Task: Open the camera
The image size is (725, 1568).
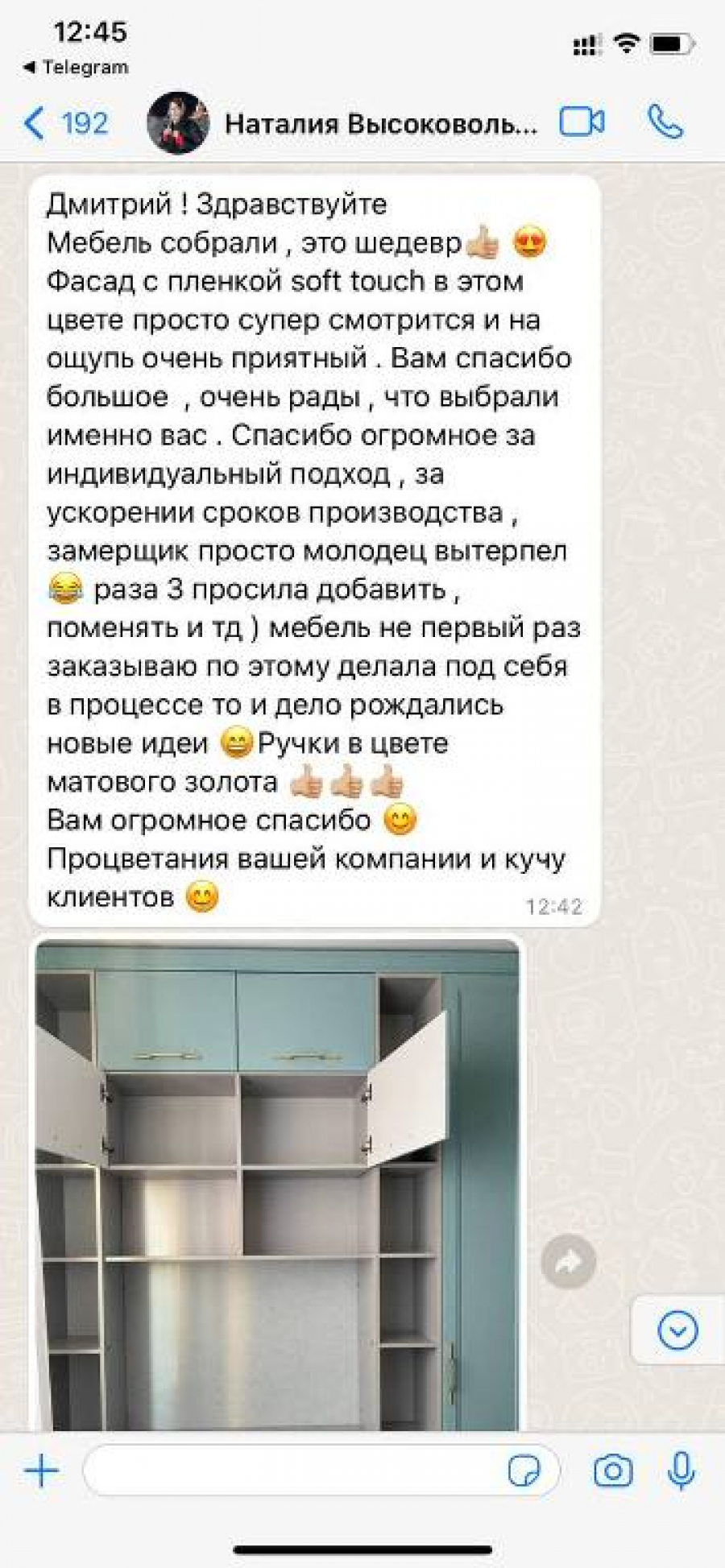Action: pyautogui.click(x=613, y=1471)
